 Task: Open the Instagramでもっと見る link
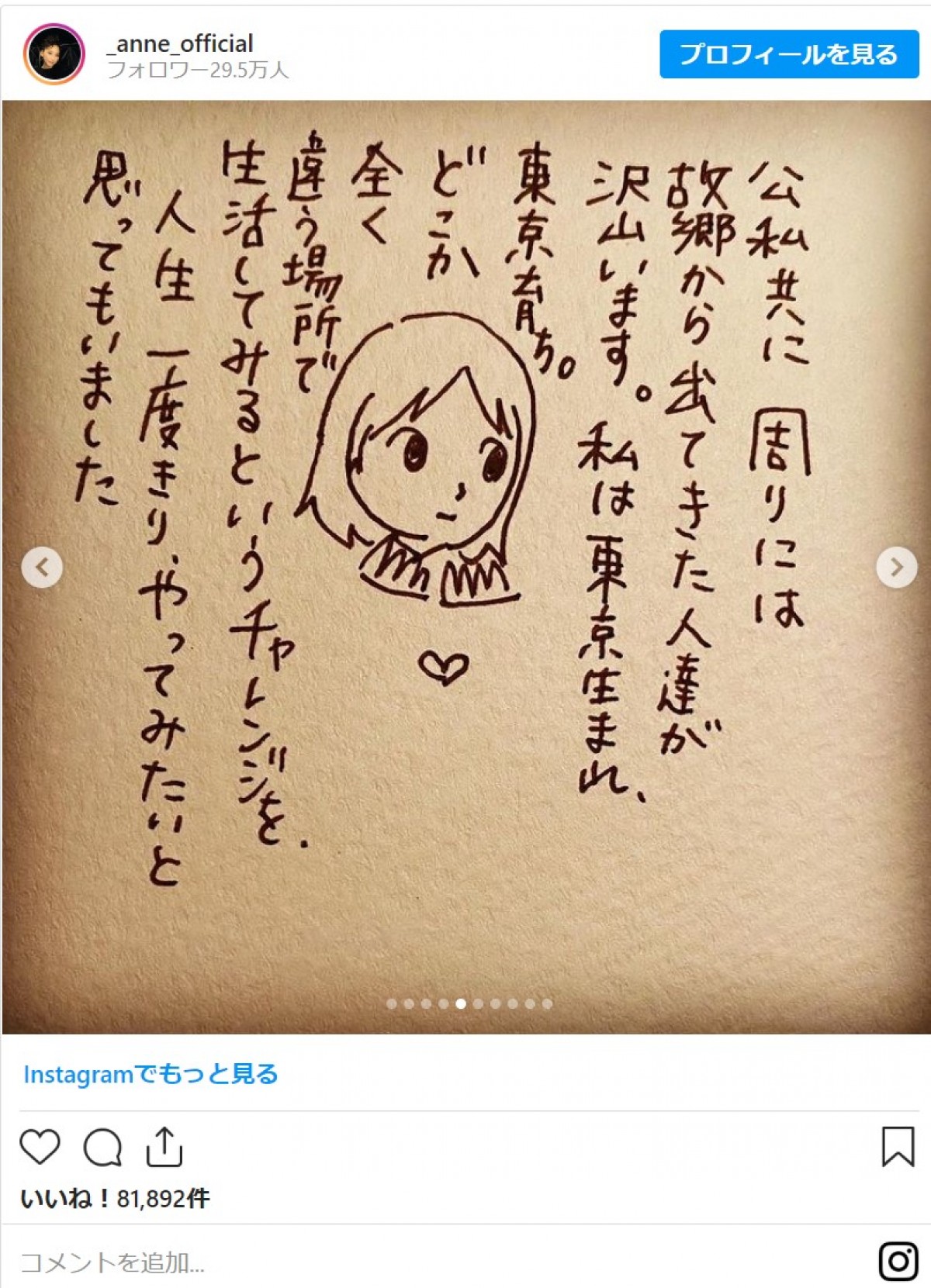pos(151,1074)
